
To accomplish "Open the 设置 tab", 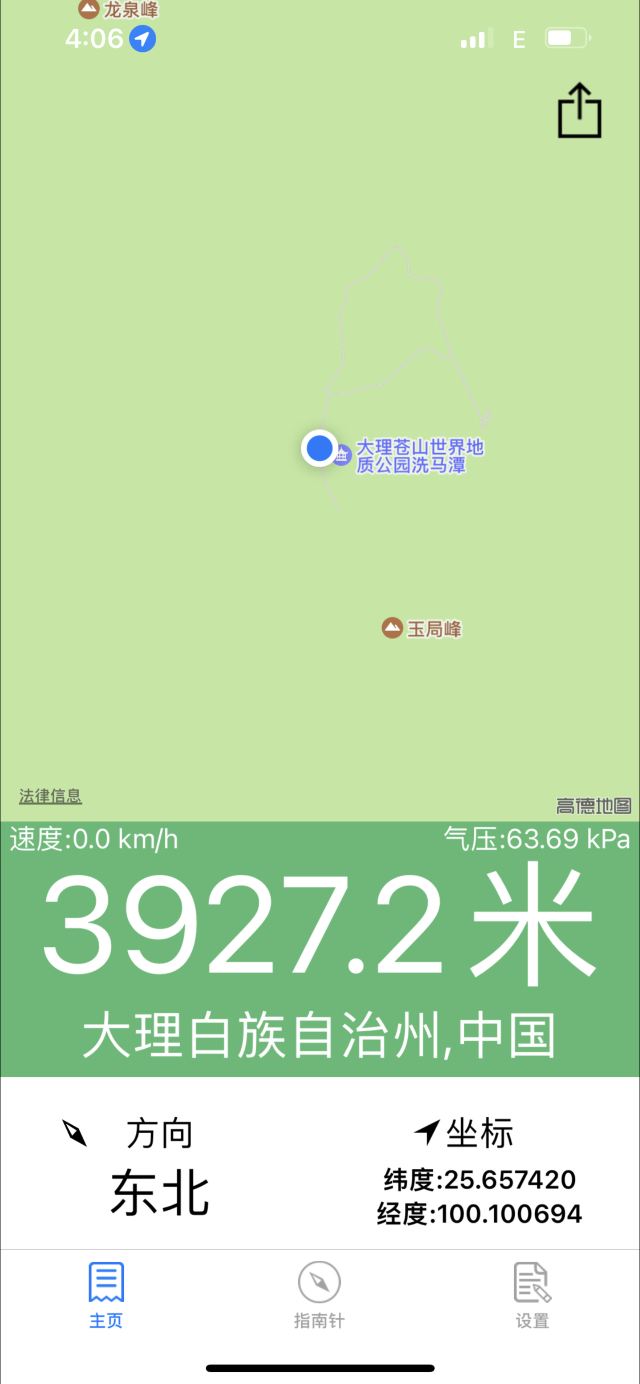I will pyautogui.click(x=532, y=1294).
